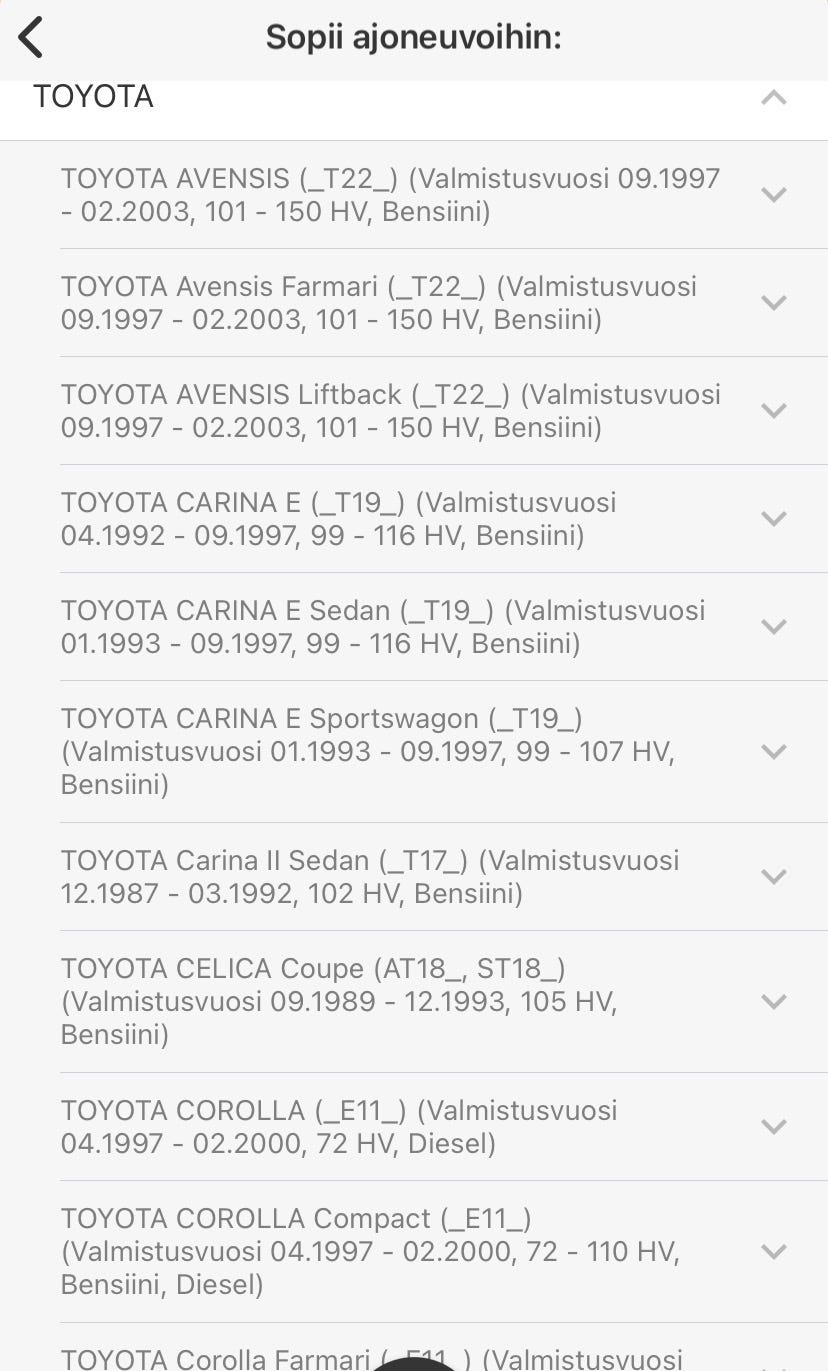Expand TOYOTA Carina II Sedan entry
828x1371 pixels.
point(773,877)
